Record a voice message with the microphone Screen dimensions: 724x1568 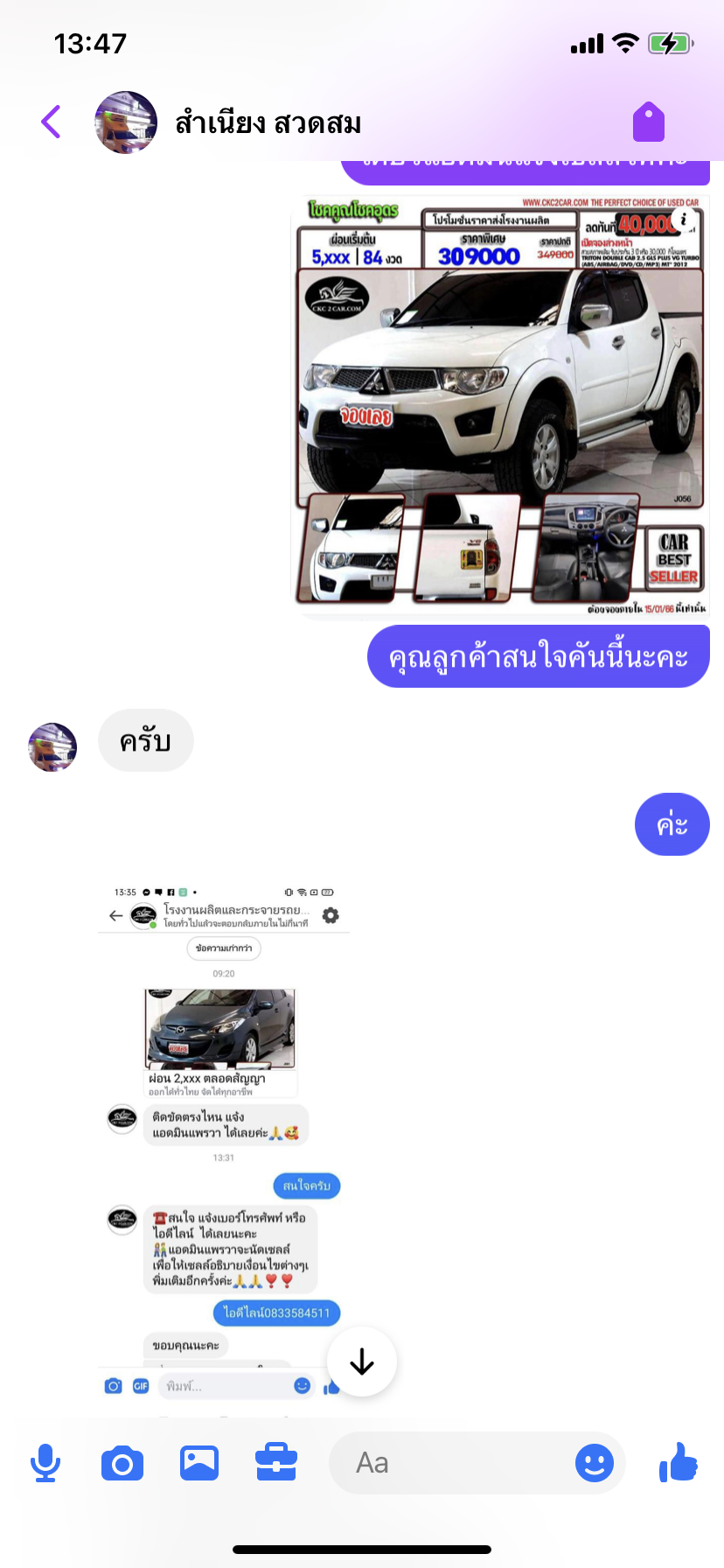[45, 1463]
